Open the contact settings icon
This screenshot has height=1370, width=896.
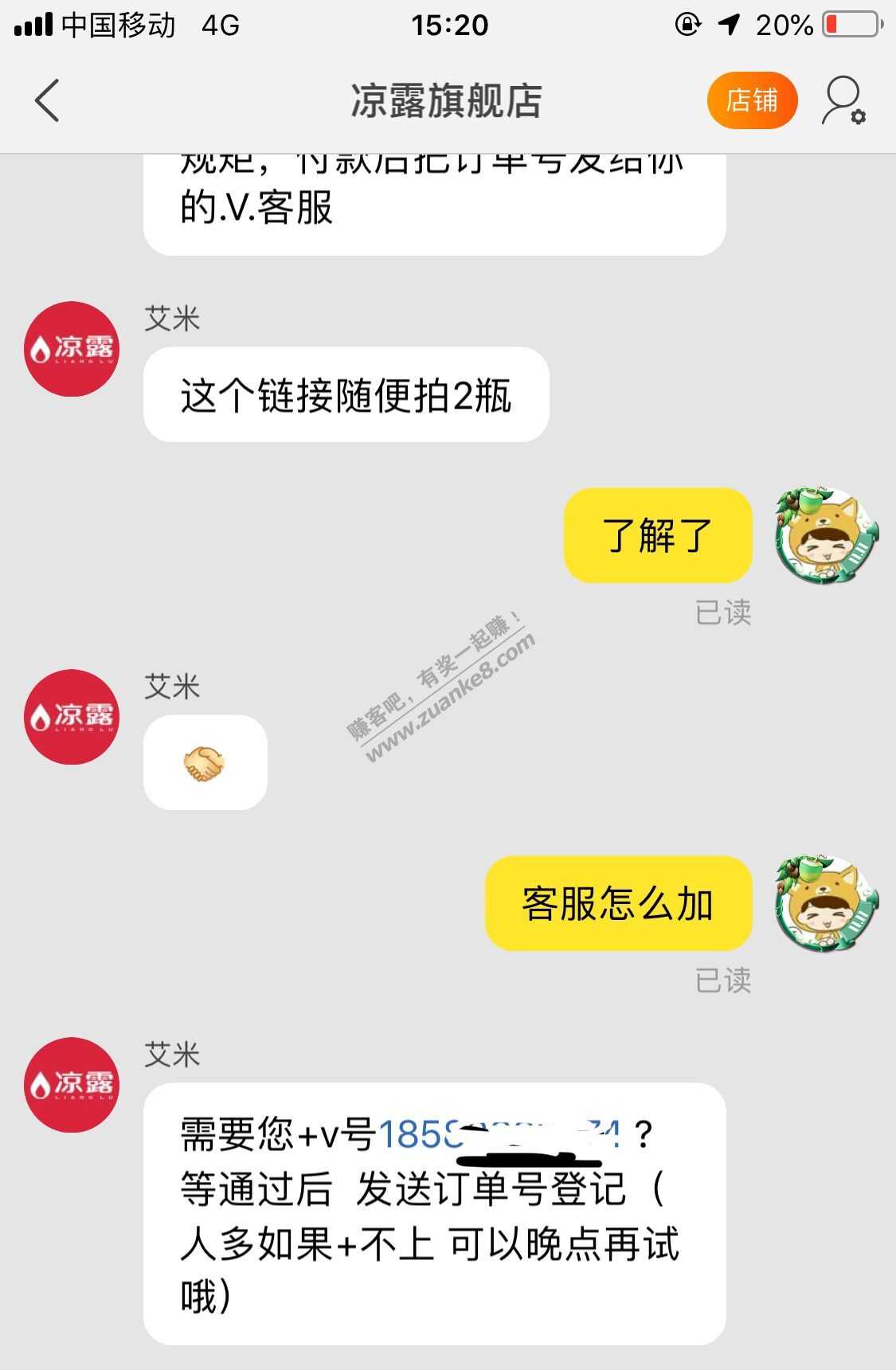point(843,101)
